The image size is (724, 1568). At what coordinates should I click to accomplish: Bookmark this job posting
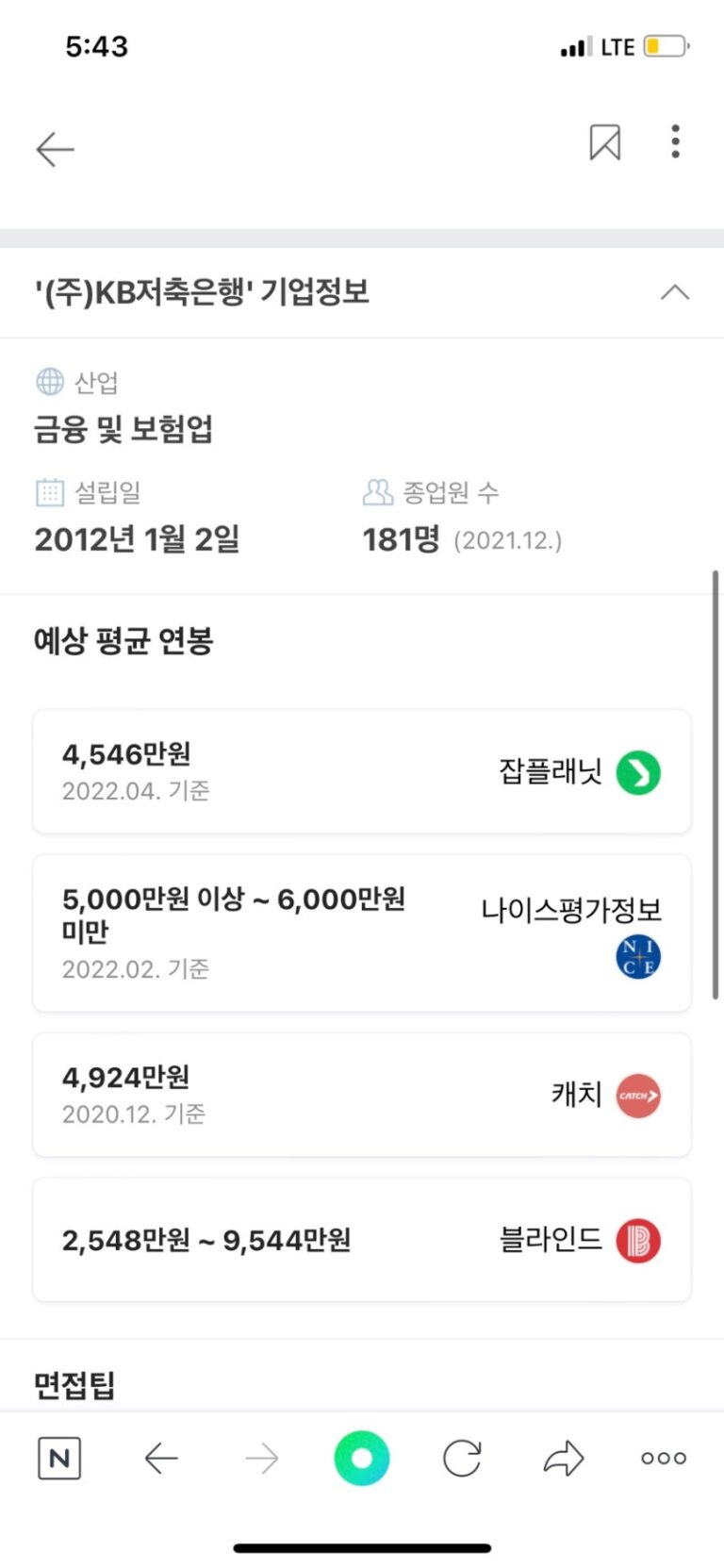click(x=604, y=143)
